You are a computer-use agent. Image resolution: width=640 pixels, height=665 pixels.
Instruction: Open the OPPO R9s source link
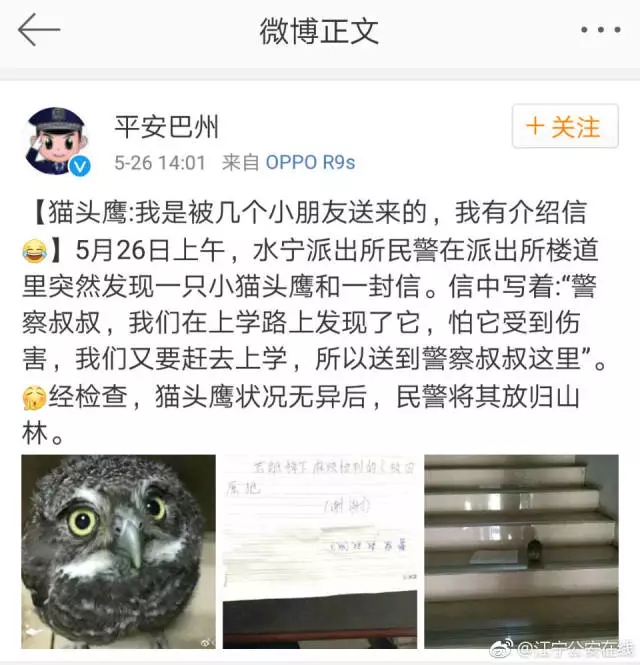[x=309, y=161]
